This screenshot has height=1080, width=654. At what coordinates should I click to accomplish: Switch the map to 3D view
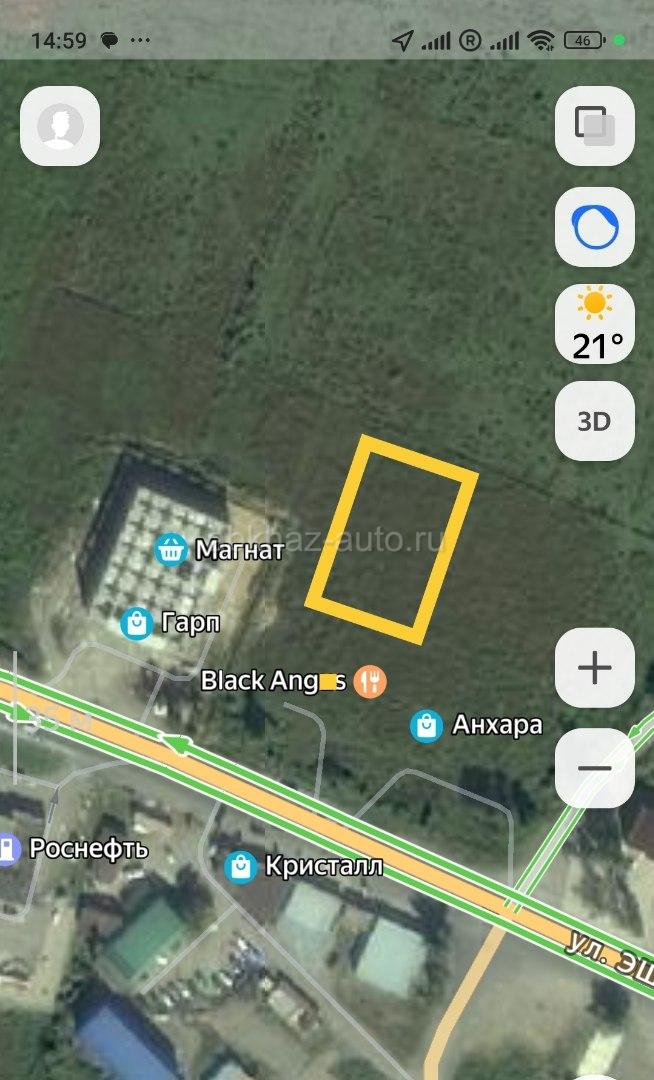(x=595, y=421)
